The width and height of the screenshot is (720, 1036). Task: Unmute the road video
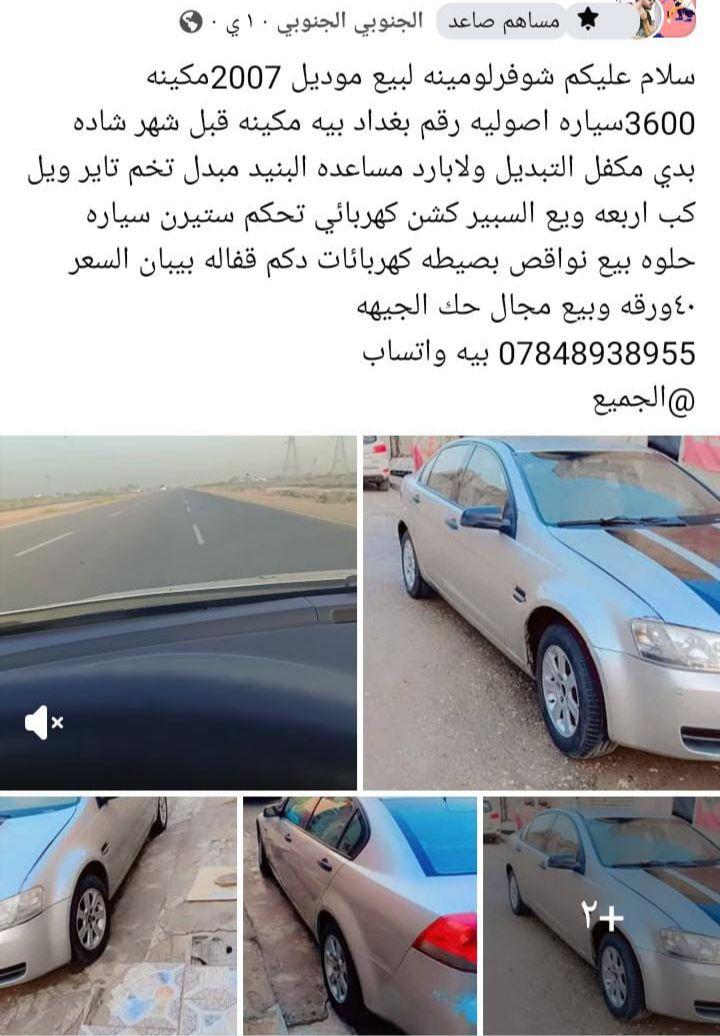click(x=43, y=722)
